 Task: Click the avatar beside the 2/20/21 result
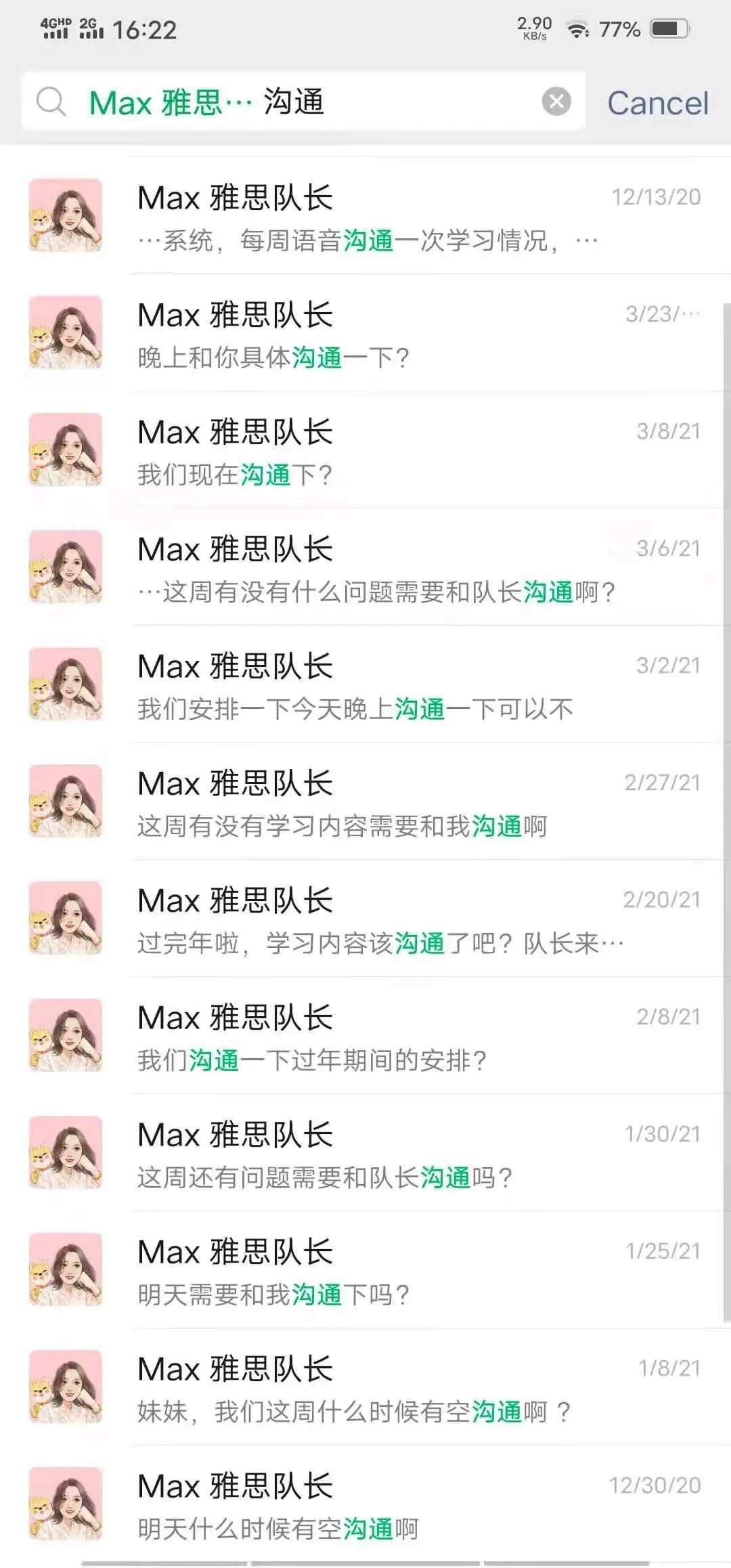66,917
